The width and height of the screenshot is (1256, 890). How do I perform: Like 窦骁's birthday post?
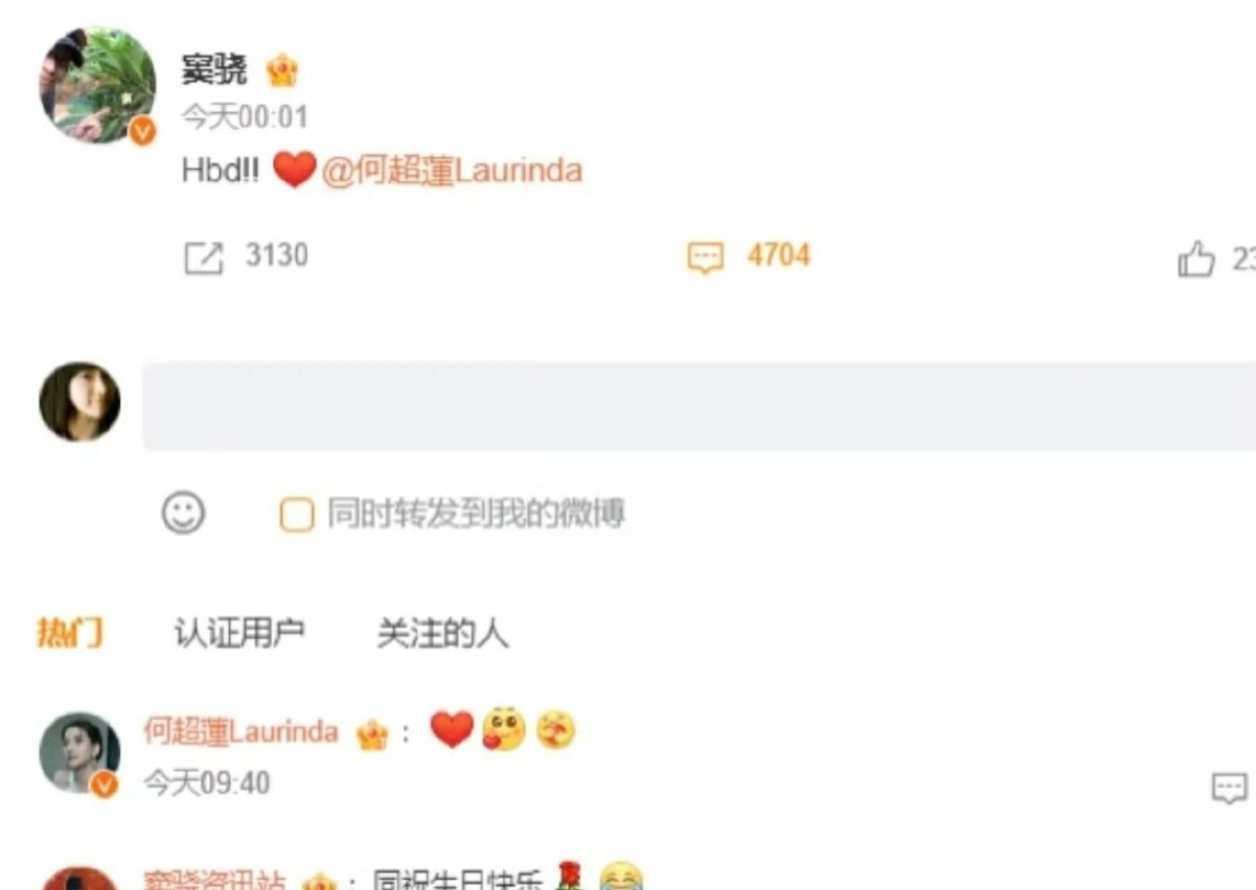(1196, 260)
